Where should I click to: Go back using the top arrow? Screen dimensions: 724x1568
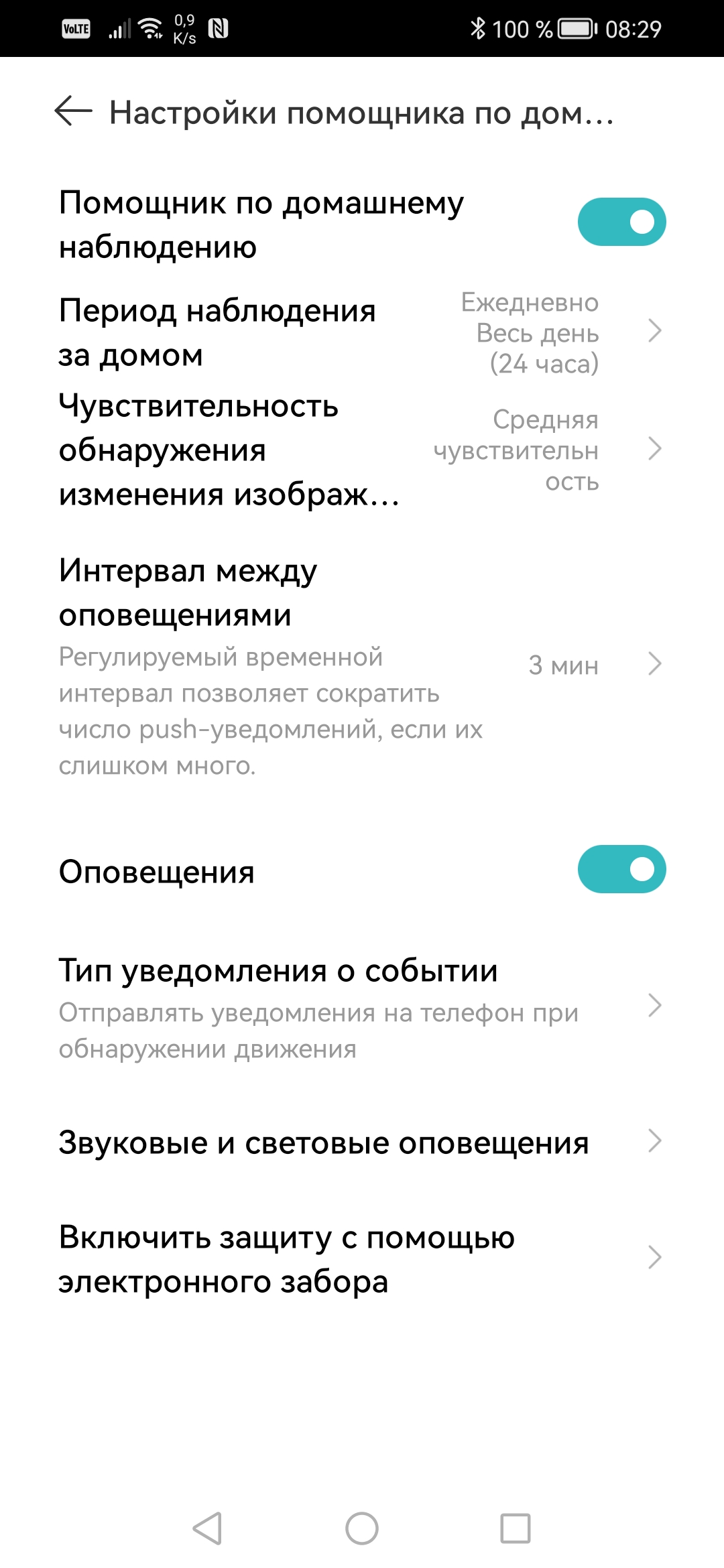point(73,111)
